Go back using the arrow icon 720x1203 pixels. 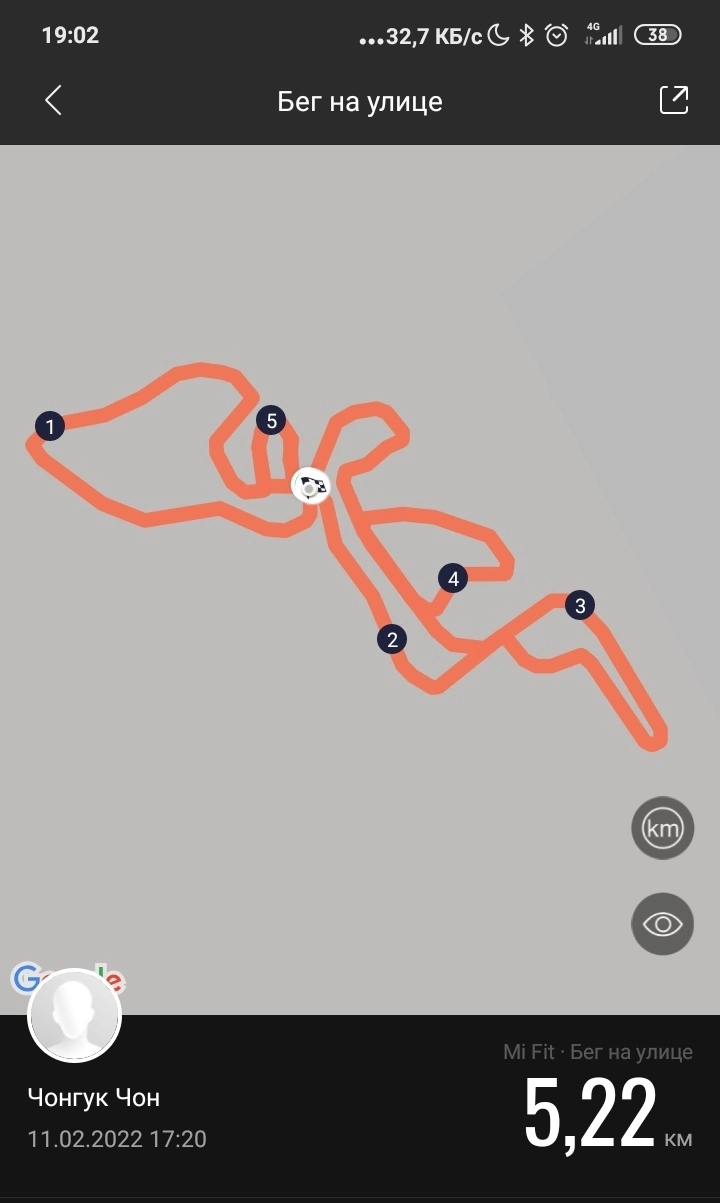[53, 100]
